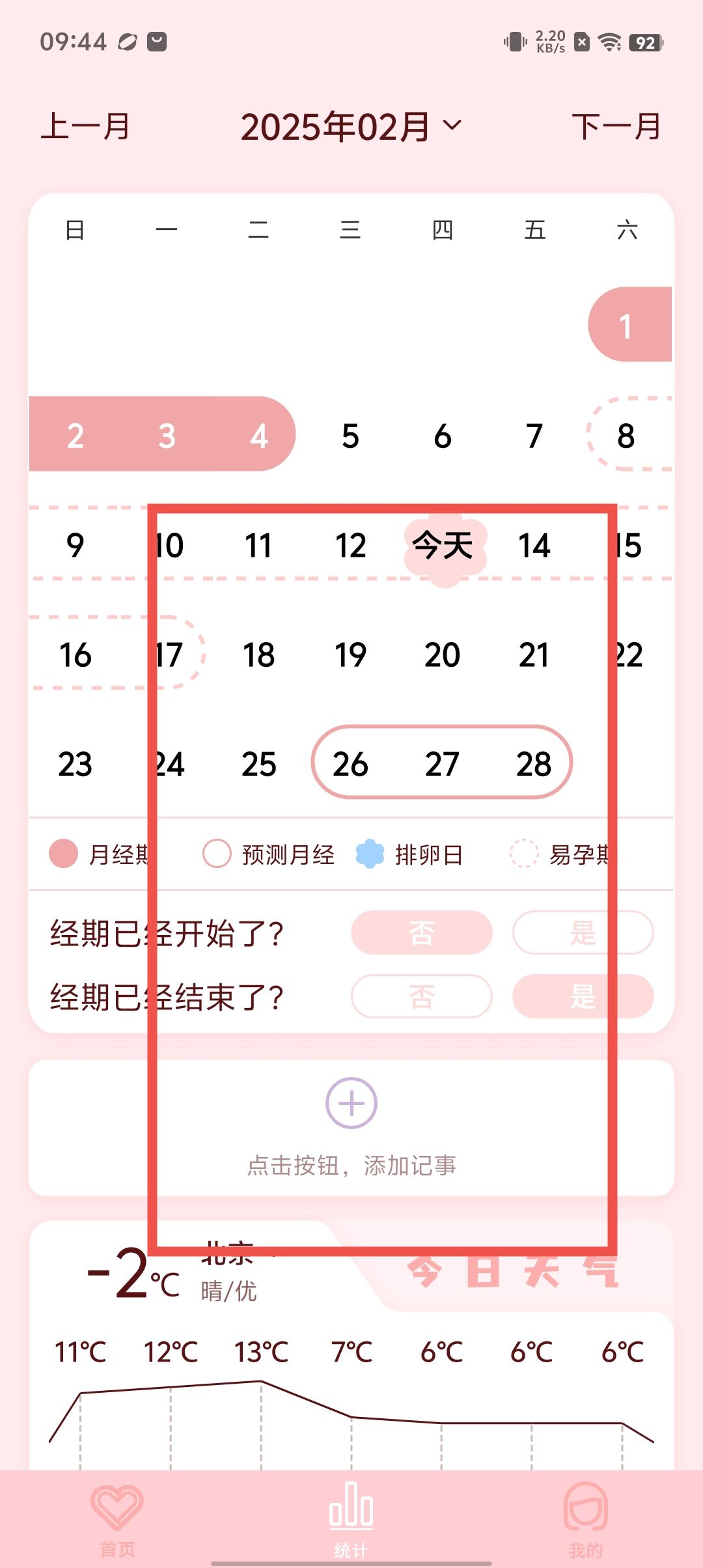Choose 是 for 经期已经结束了
The width and height of the screenshot is (703, 1568).
583,996
